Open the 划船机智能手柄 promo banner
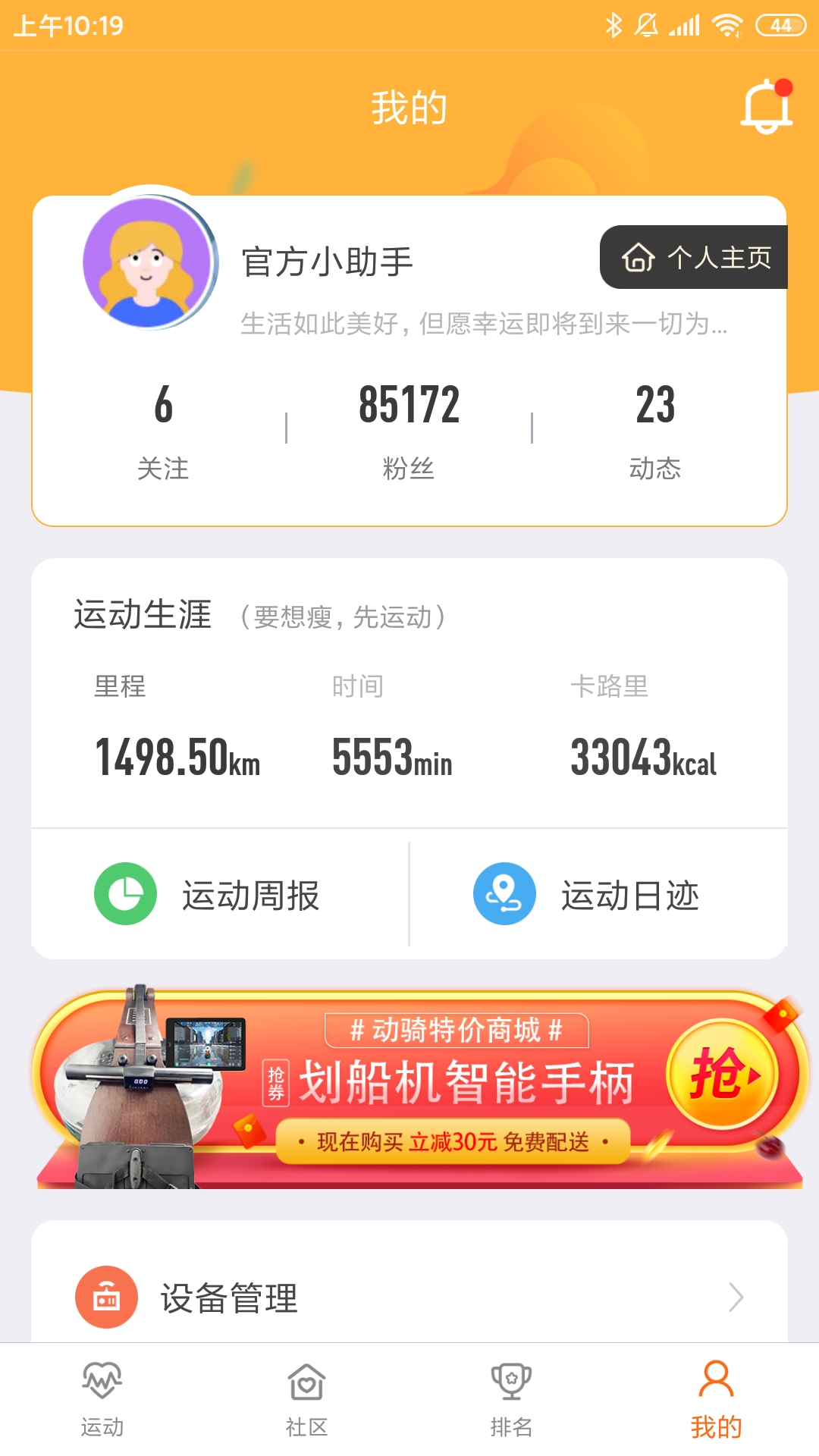Viewport: 819px width, 1456px height. 420,1087
